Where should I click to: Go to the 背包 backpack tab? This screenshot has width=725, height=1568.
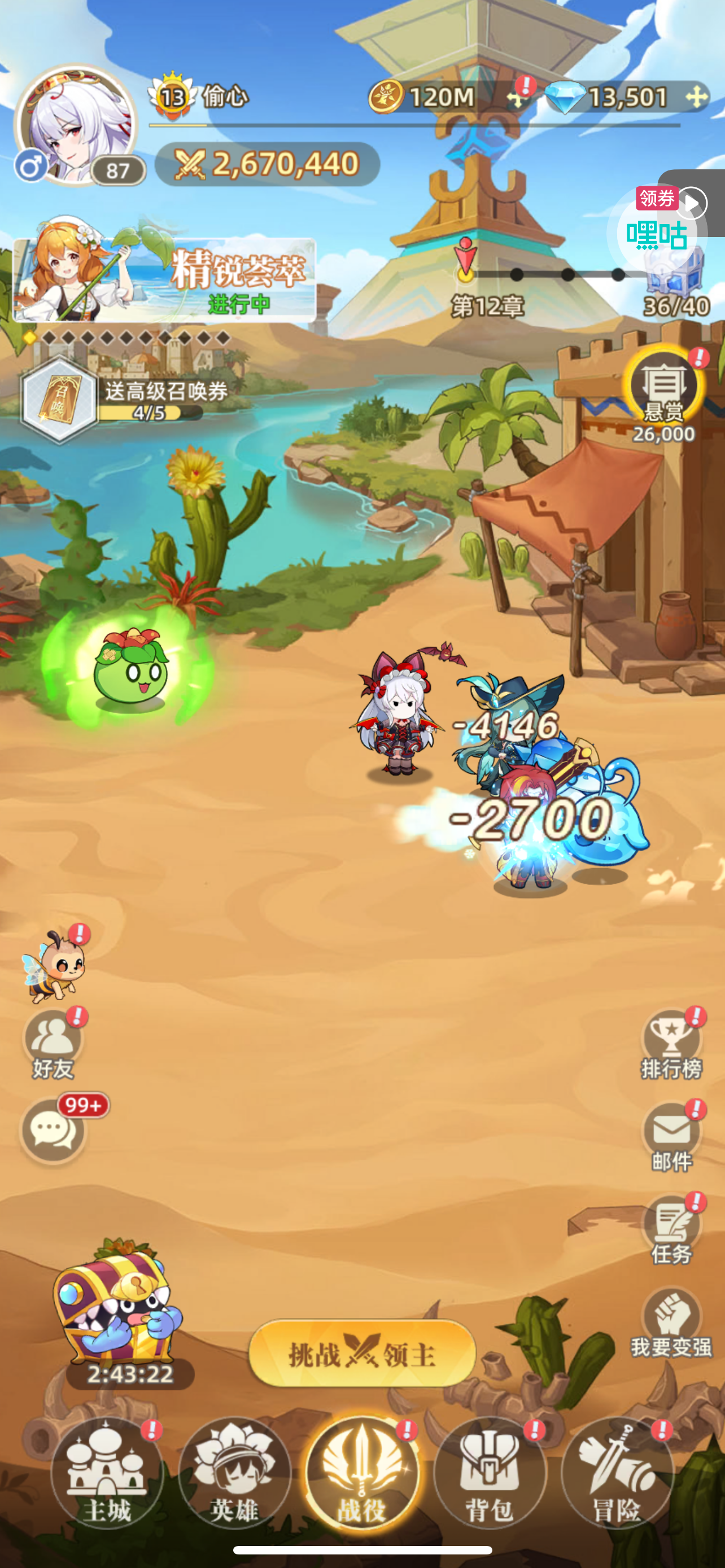coord(490,1473)
